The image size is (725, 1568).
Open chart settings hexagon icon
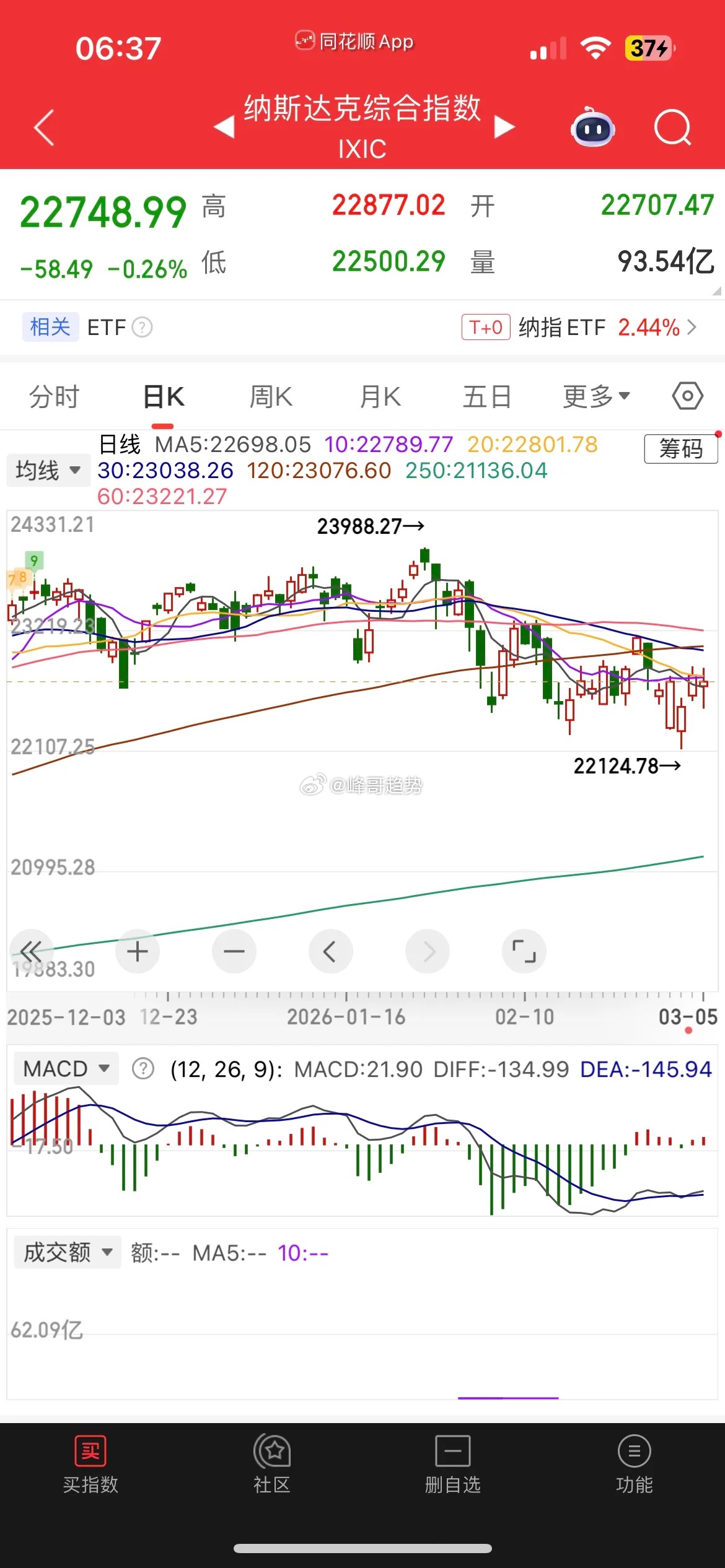coord(688,396)
